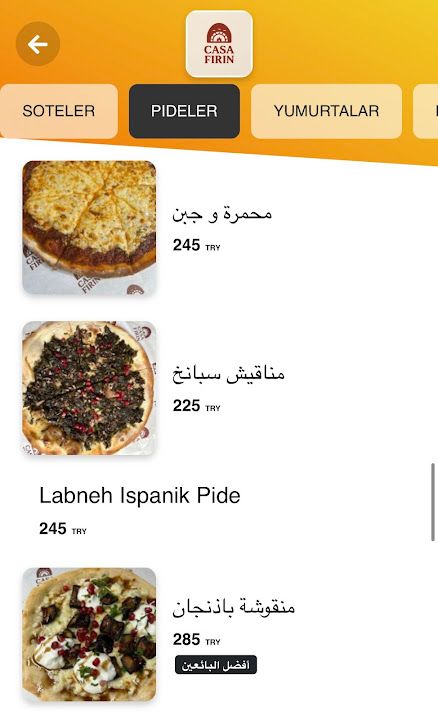This screenshot has height=720, width=438.
Task: Go back using the arrow button
Action: [x=38, y=44]
